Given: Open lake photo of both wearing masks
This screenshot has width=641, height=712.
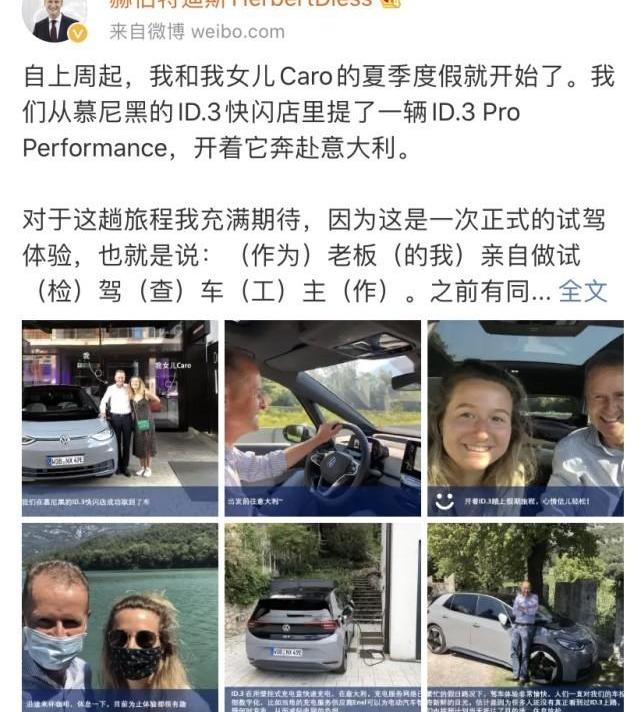Looking at the screenshot, I should tap(119, 615).
